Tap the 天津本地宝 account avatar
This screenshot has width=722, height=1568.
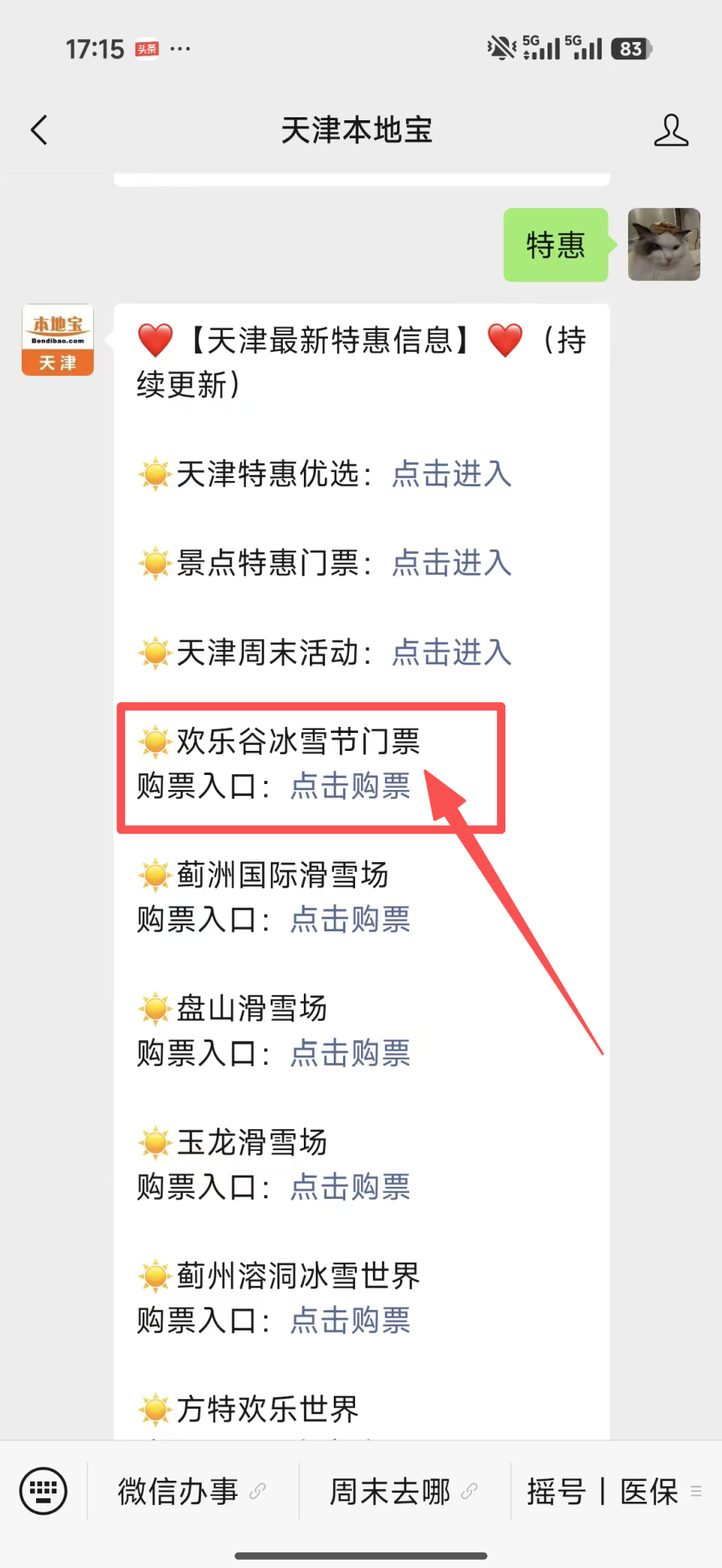coord(57,339)
